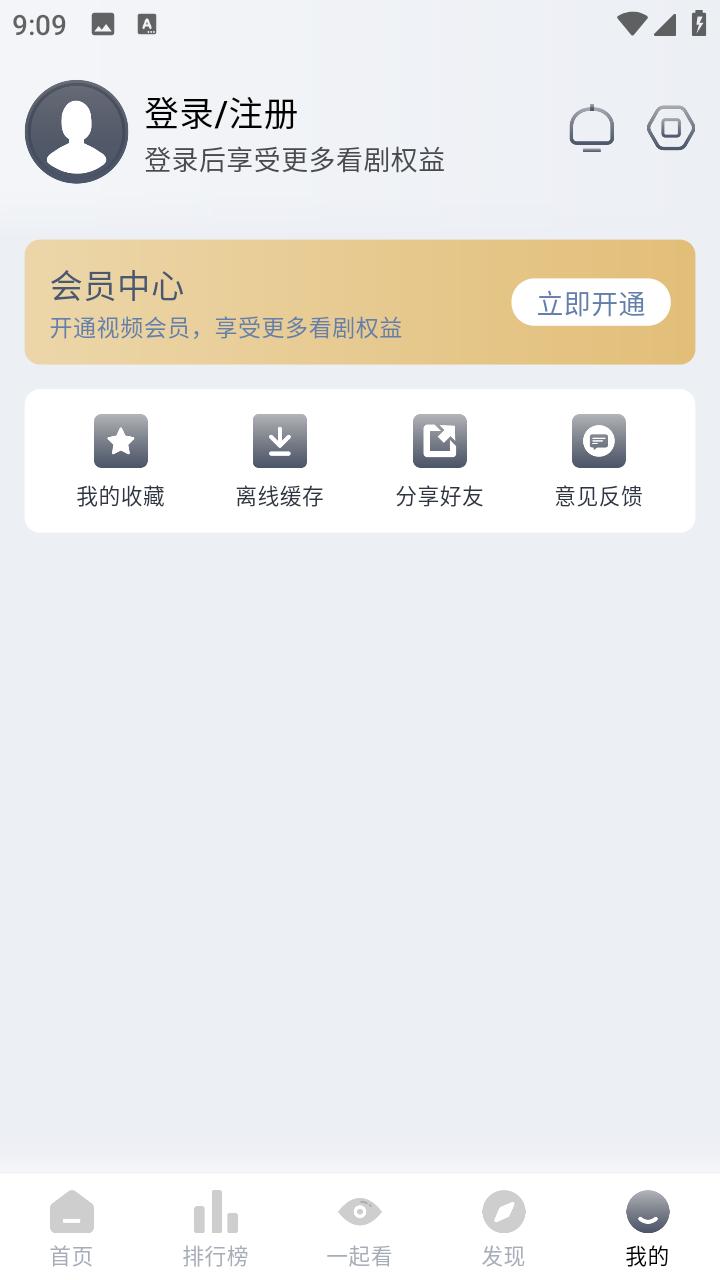Open the 我的收藏 favorites icon

point(121,440)
